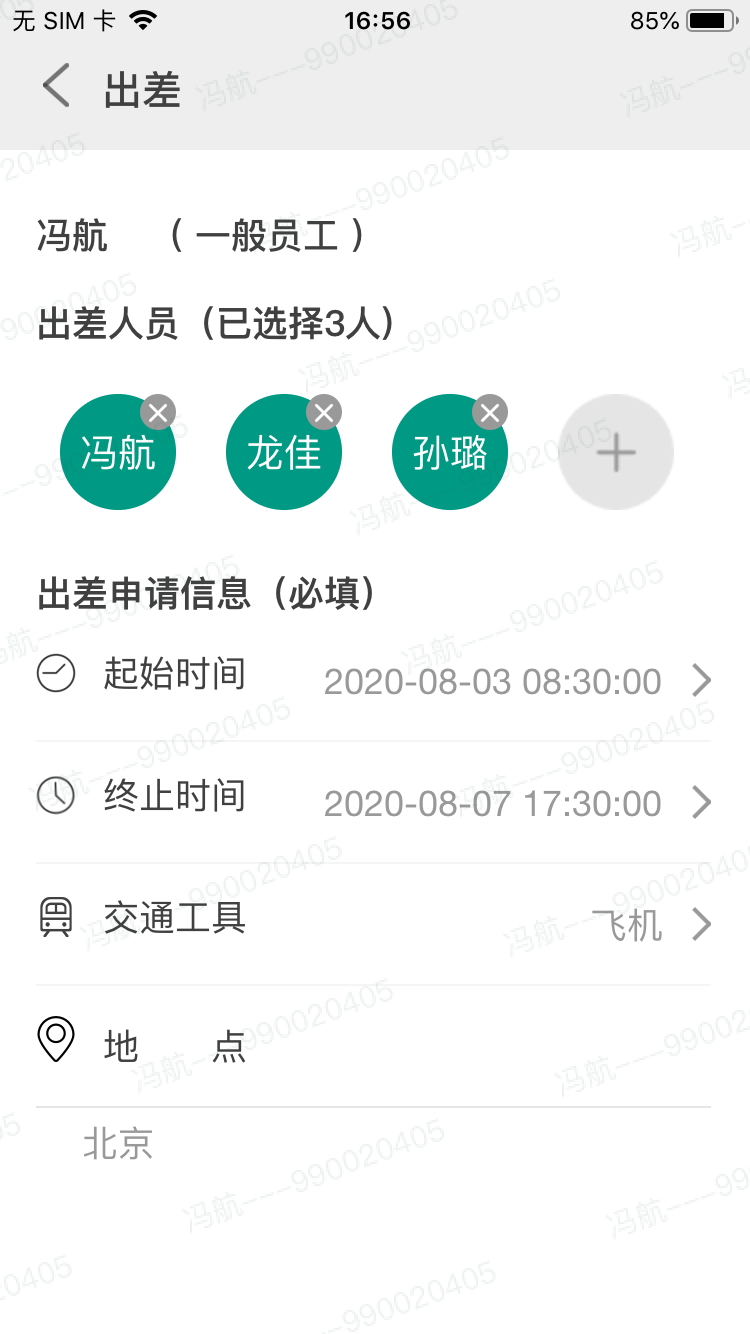Viewport: 750px width, 1334px height.
Task: Remove 龙佳 from the travelers
Action: [x=324, y=412]
